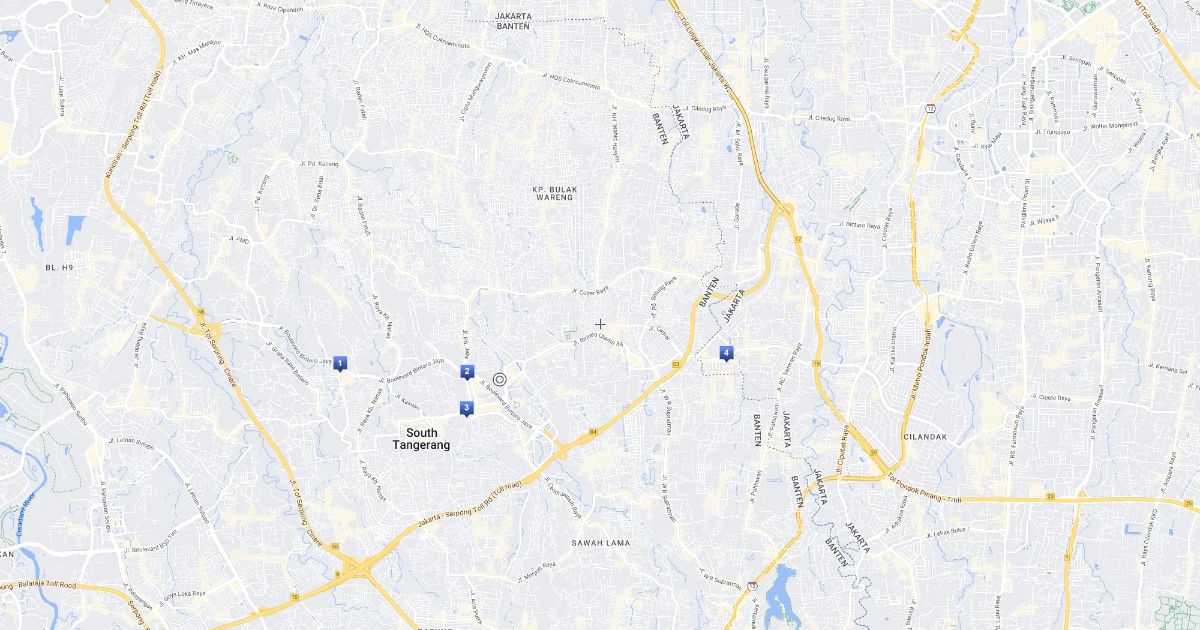The width and height of the screenshot is (1200, 630).
Task: Select map marker number 1
Action: (340, 363)
